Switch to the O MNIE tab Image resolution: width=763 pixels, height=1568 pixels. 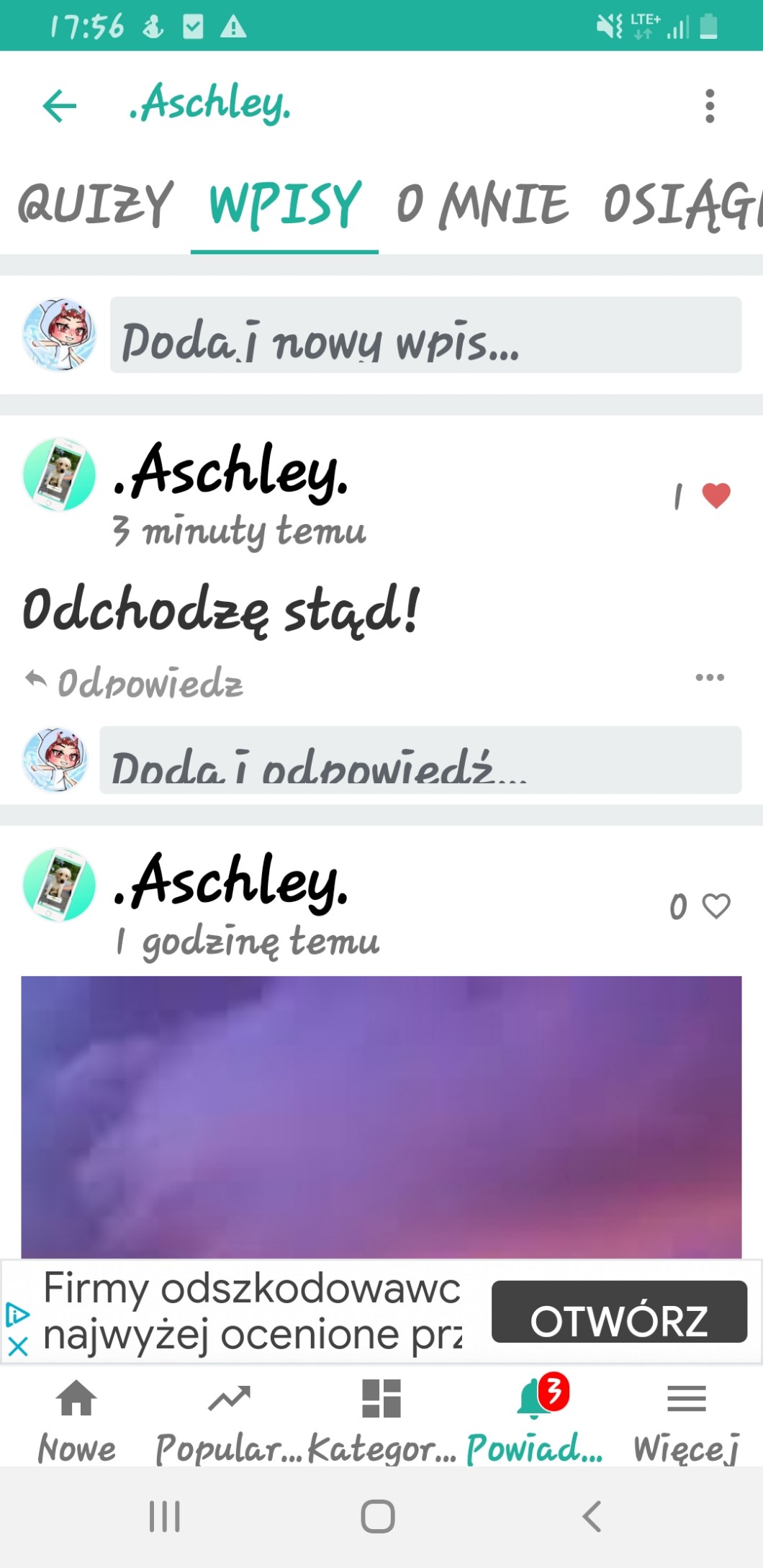coord(482,204)
